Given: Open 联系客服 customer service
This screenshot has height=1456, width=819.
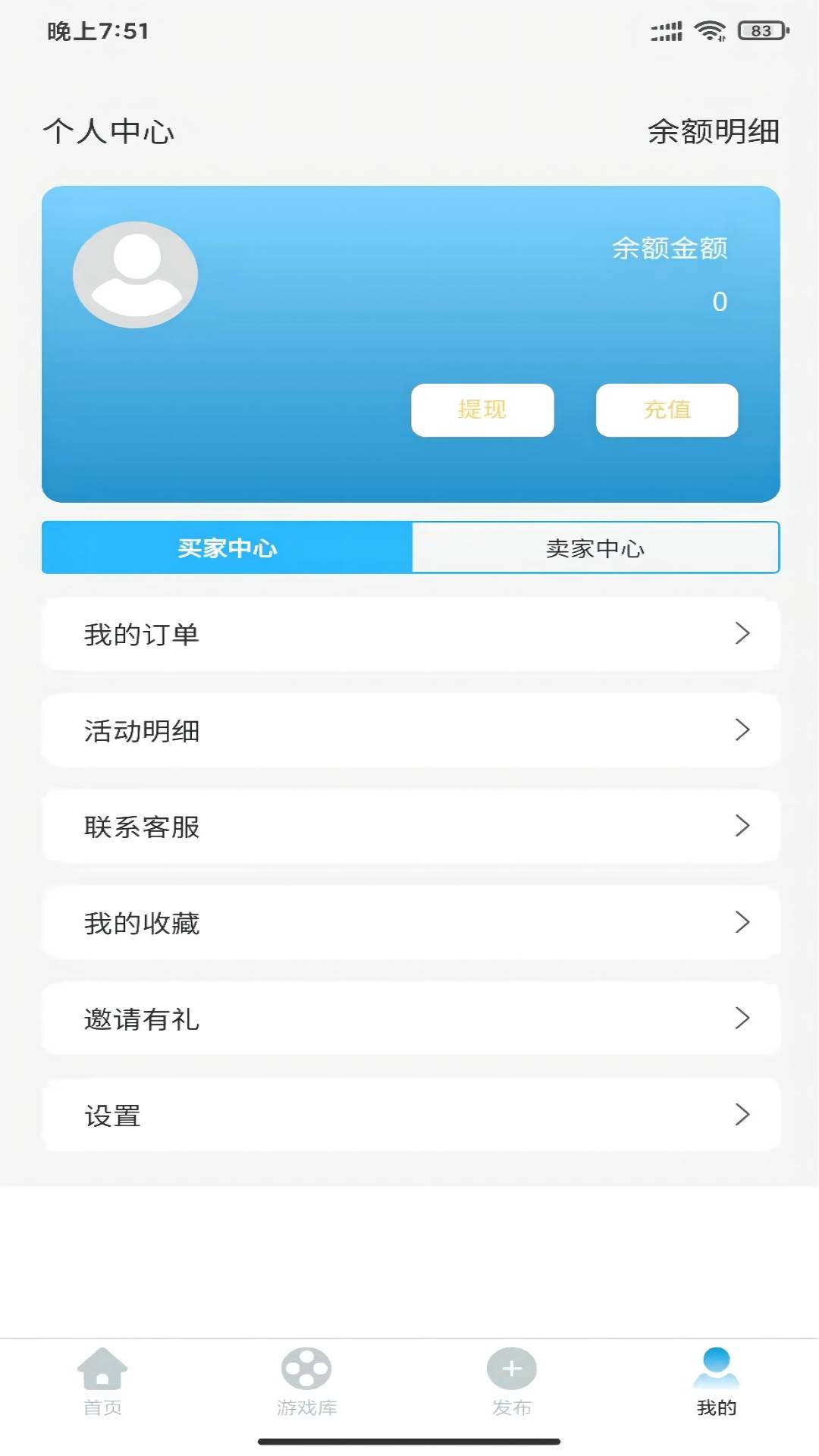Looking at the screenshot, I should [x=411, y=827].
